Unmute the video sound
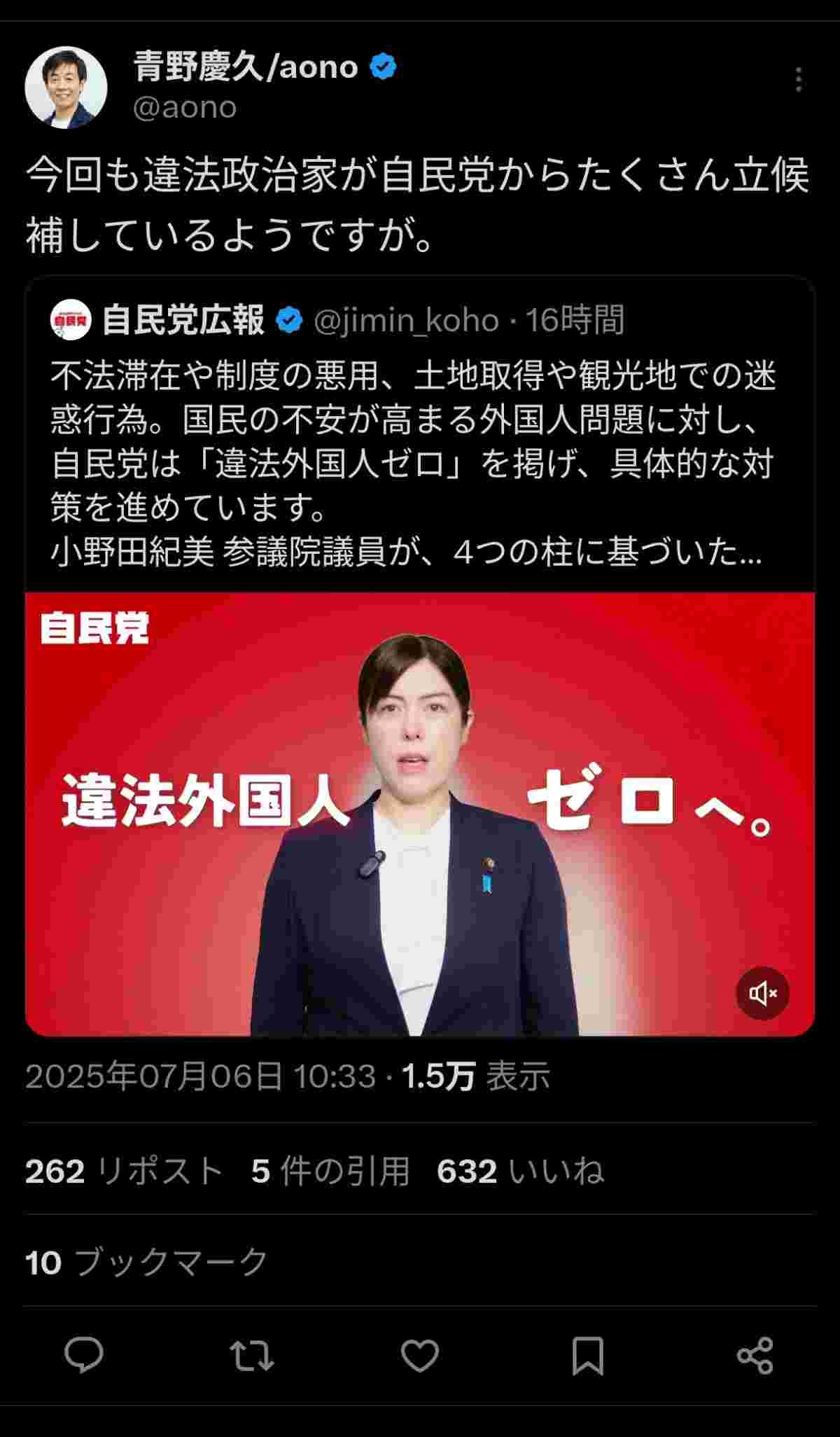The image size is (840, 1437). click(762, 992)
